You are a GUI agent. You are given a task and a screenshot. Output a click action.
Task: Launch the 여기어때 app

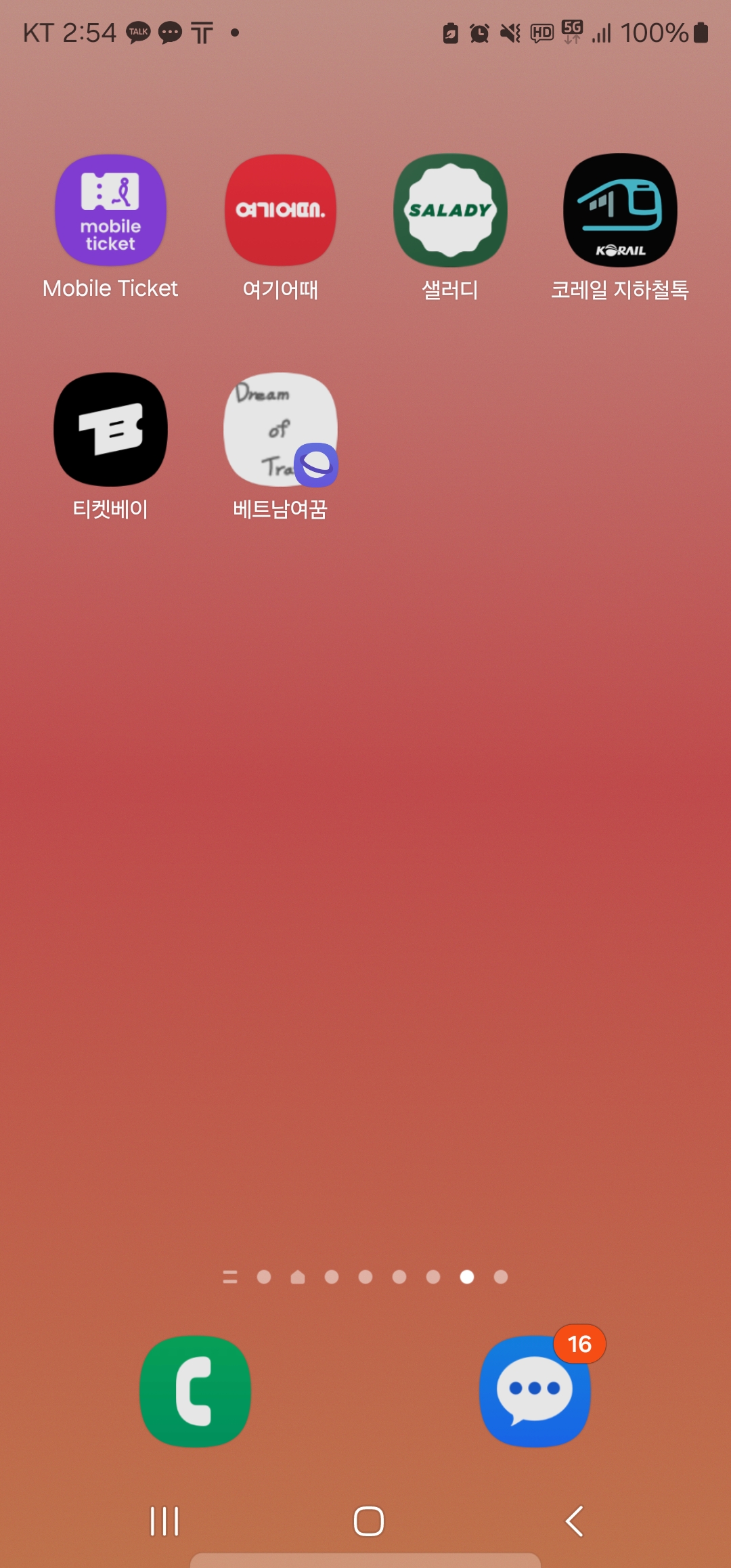tap(280, 211)
